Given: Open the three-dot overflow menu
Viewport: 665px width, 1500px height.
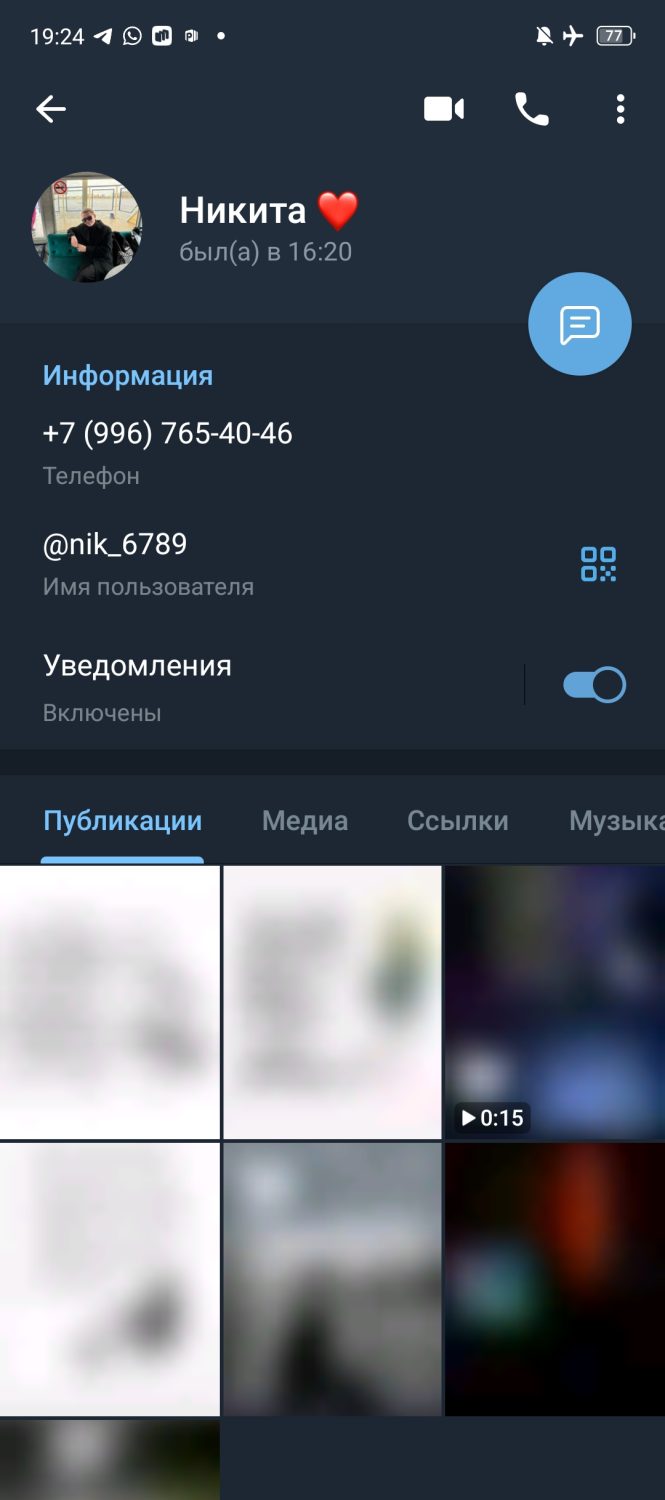Looking at the screenshot, I should (x=620, y=109).
